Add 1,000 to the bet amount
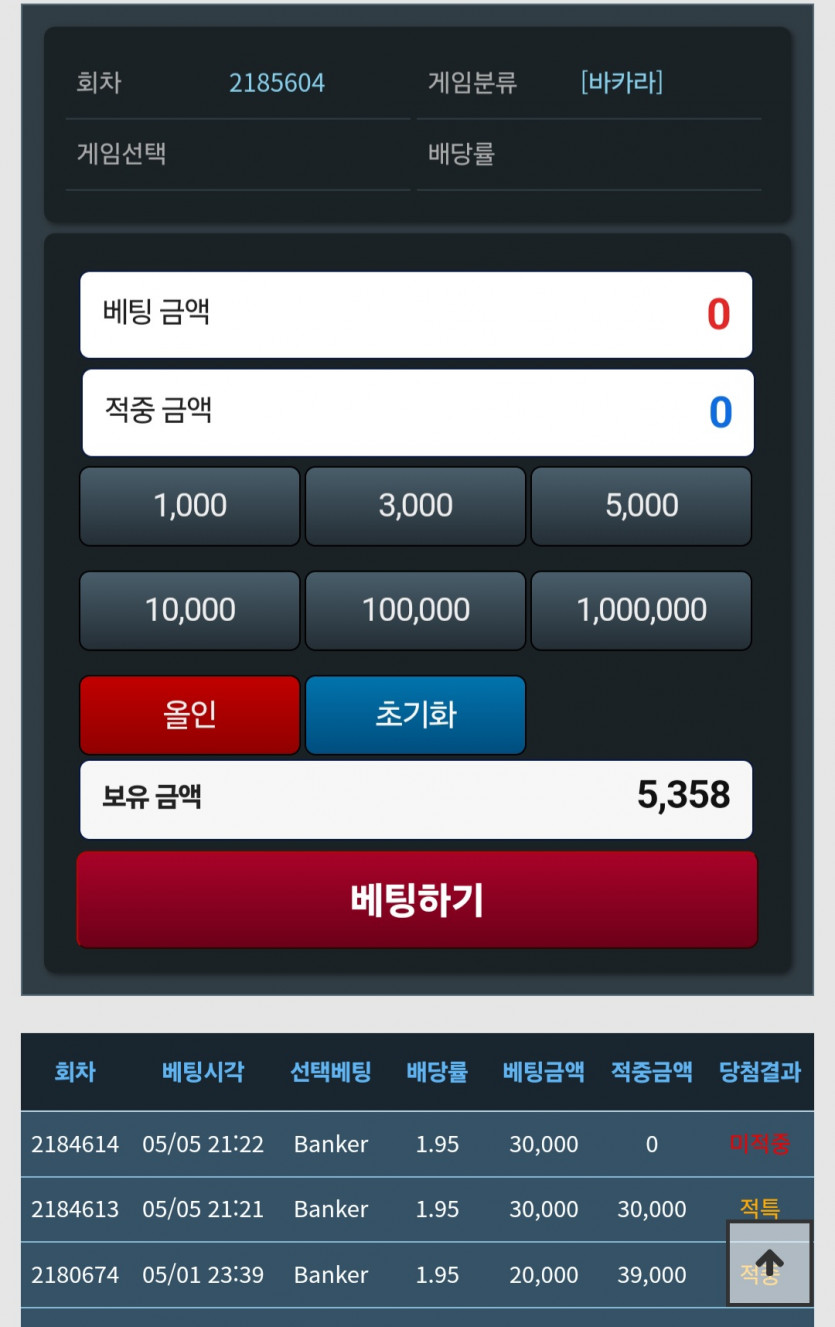This screenshot has height=1327, width=835. [190, 506]
